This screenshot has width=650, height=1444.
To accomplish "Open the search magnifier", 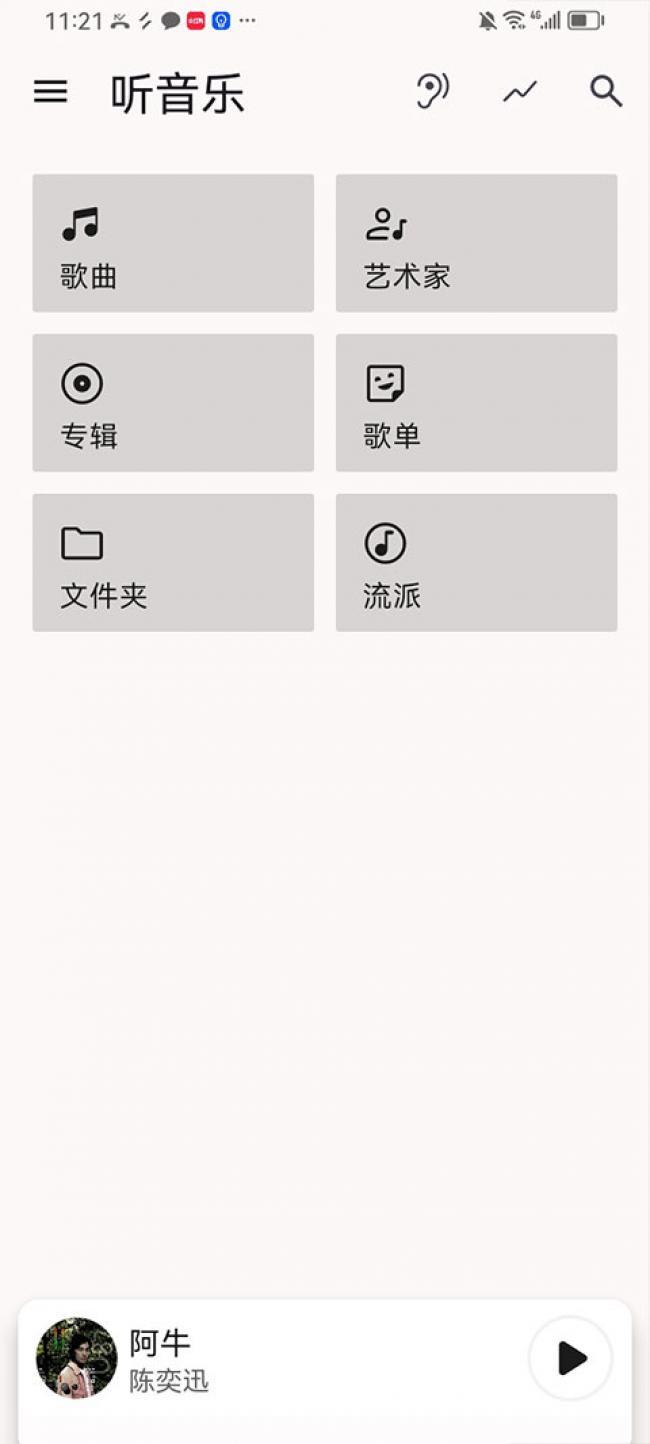I will coord(605,92).
